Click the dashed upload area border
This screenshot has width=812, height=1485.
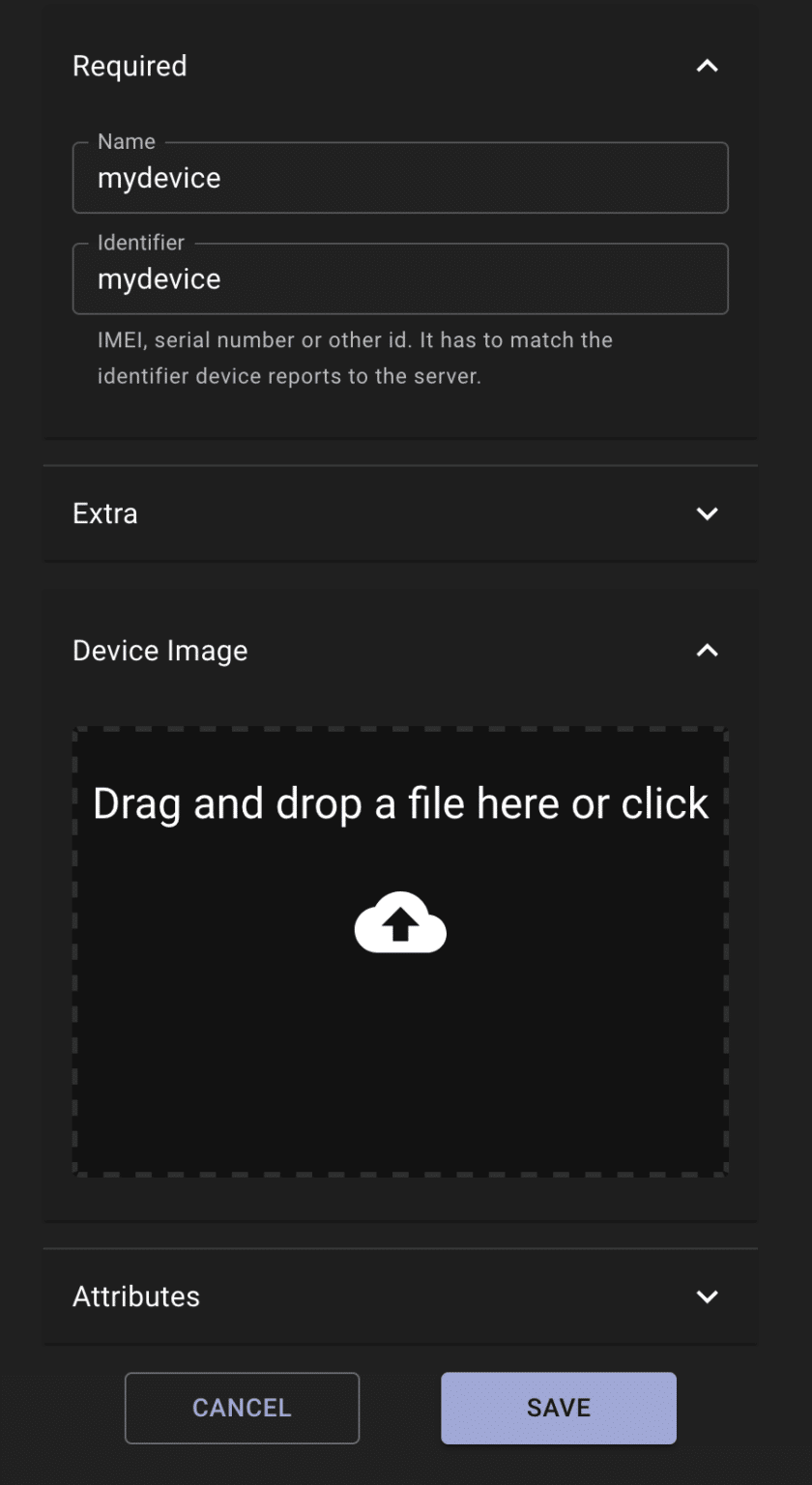(400, 725)
